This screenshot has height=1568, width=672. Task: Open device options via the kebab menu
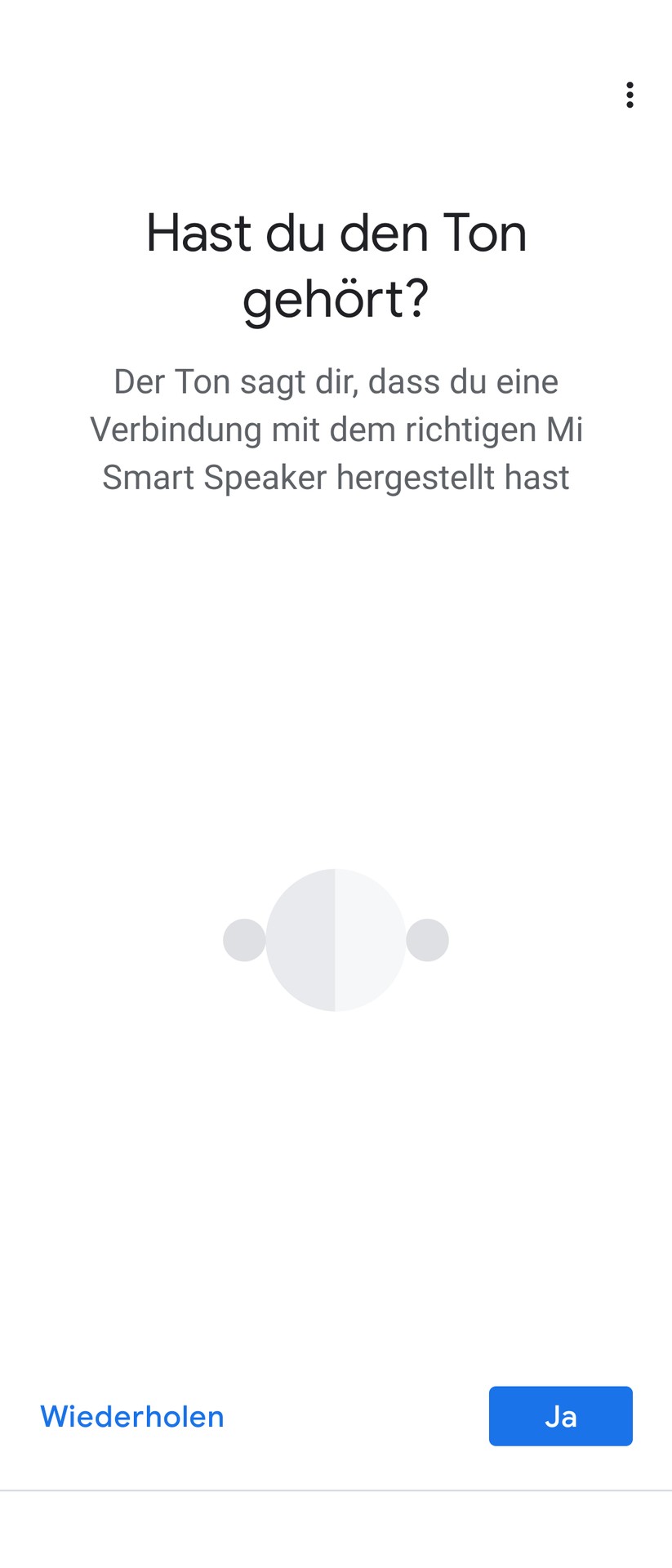630,96
